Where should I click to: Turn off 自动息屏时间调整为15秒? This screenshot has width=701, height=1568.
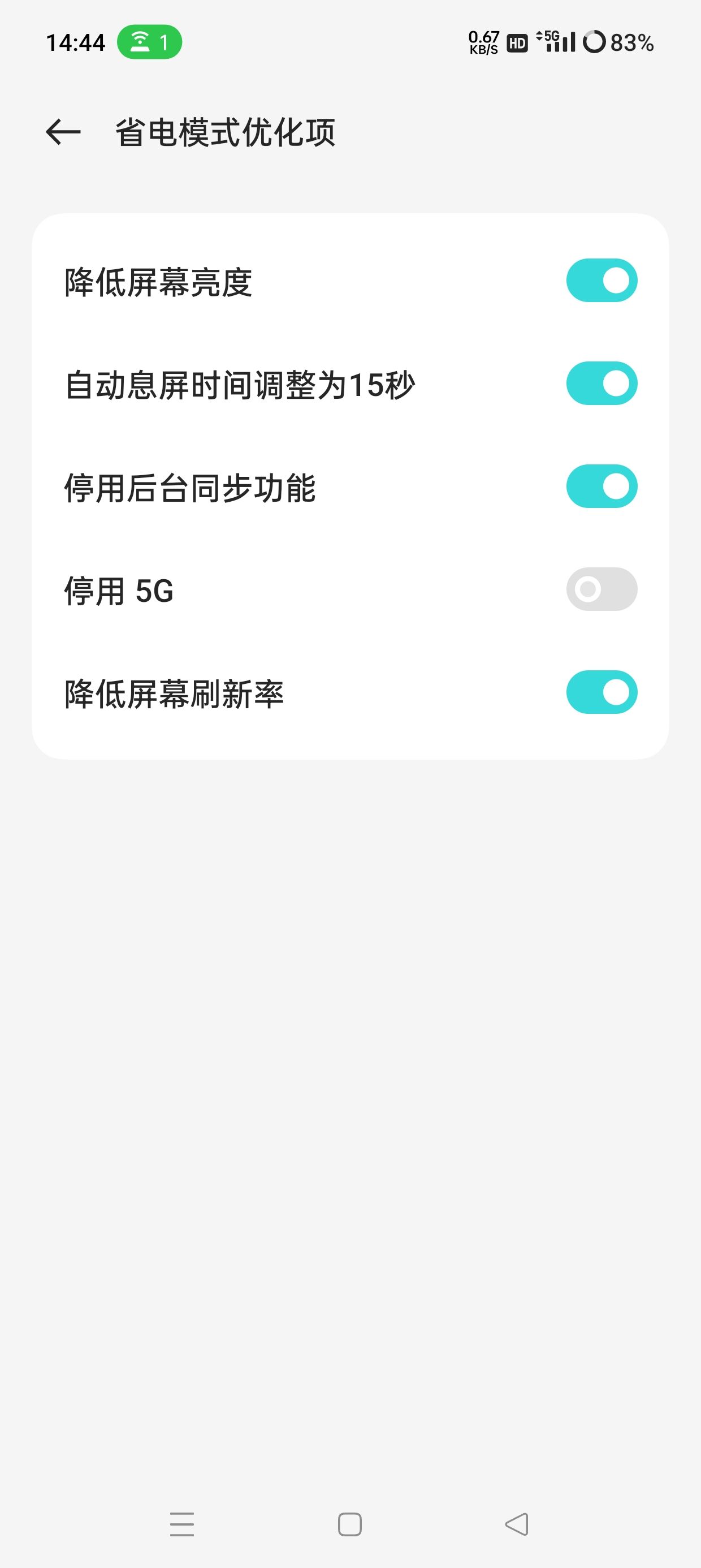(600, 382)
